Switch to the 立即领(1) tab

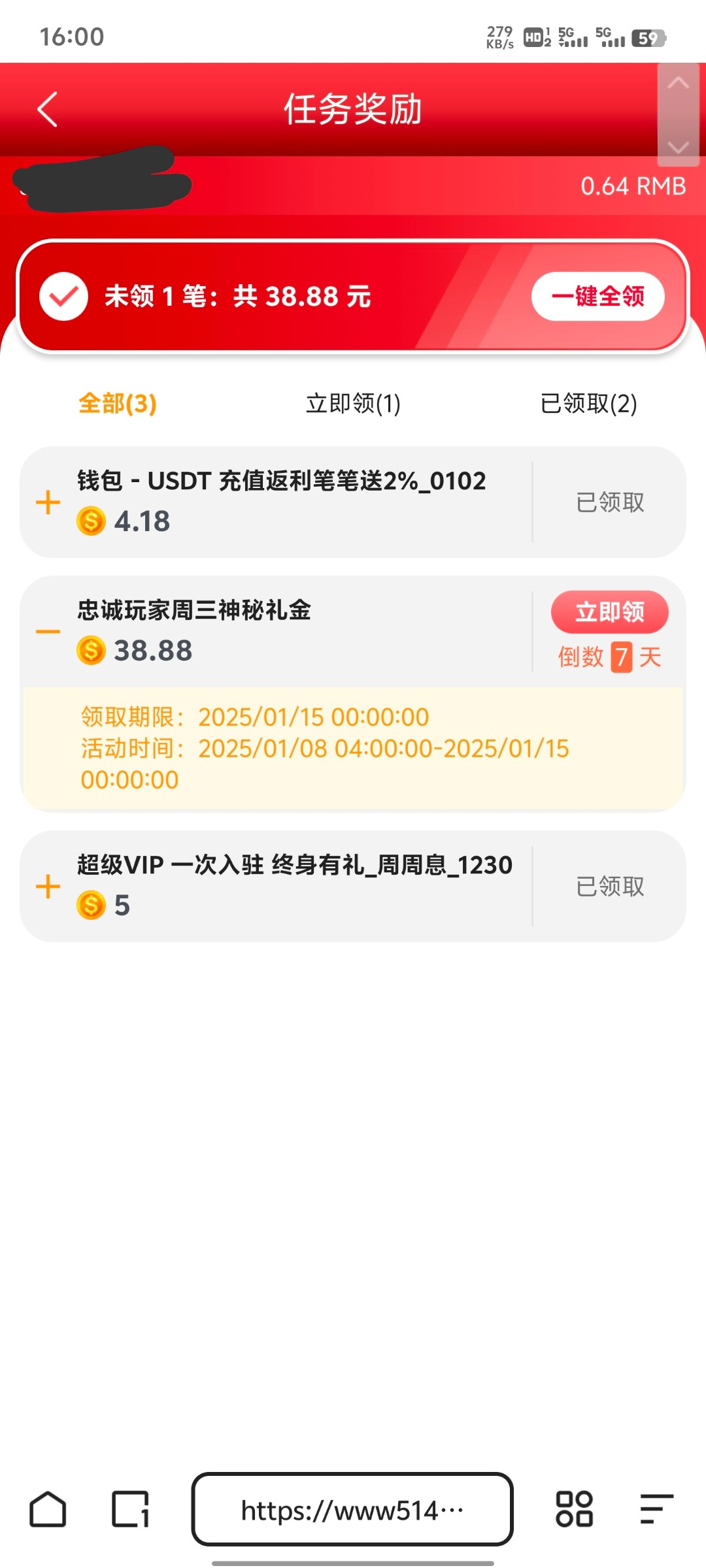click(x=353, y=404)
